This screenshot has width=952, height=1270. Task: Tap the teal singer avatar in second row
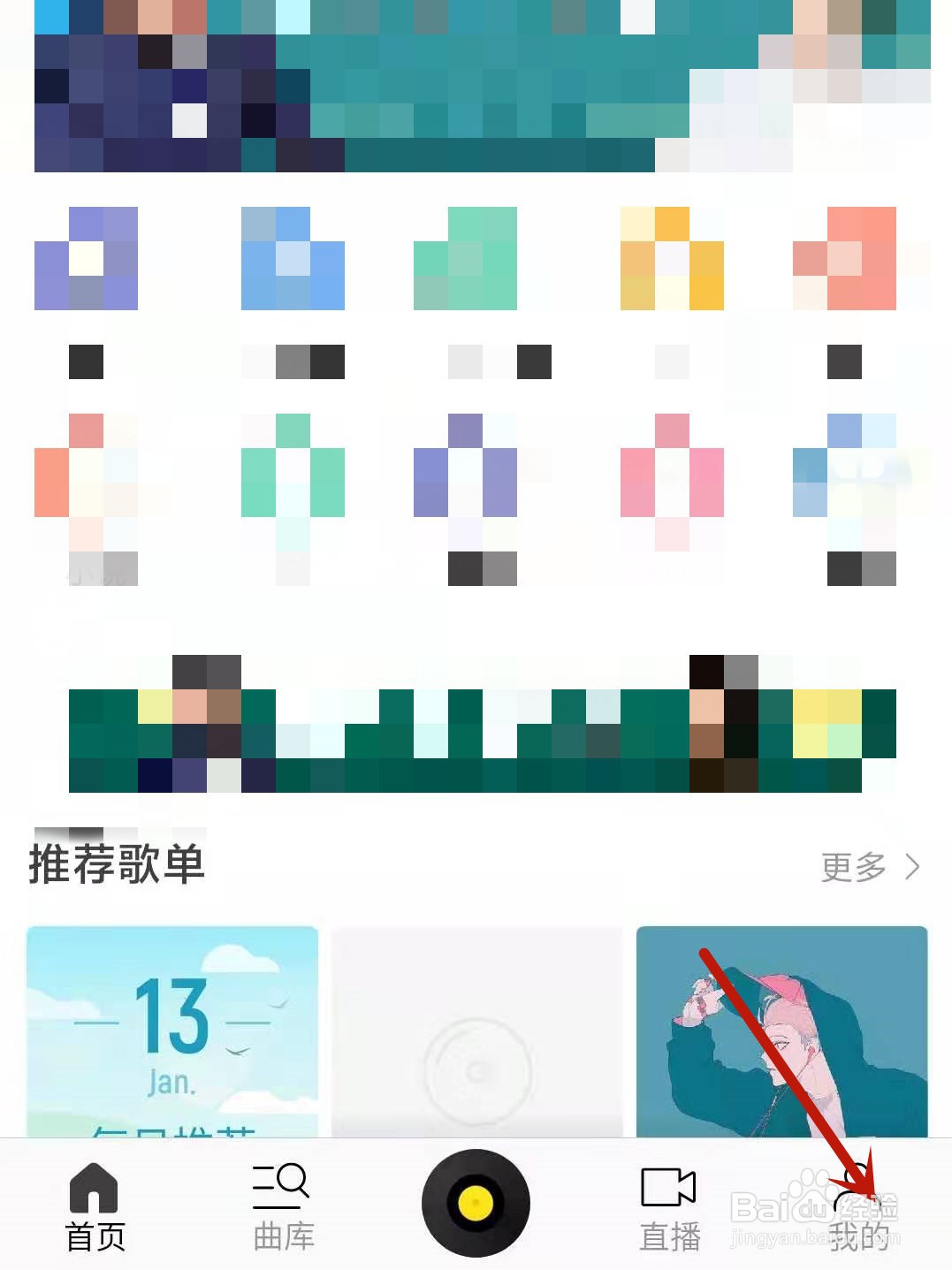292,477
